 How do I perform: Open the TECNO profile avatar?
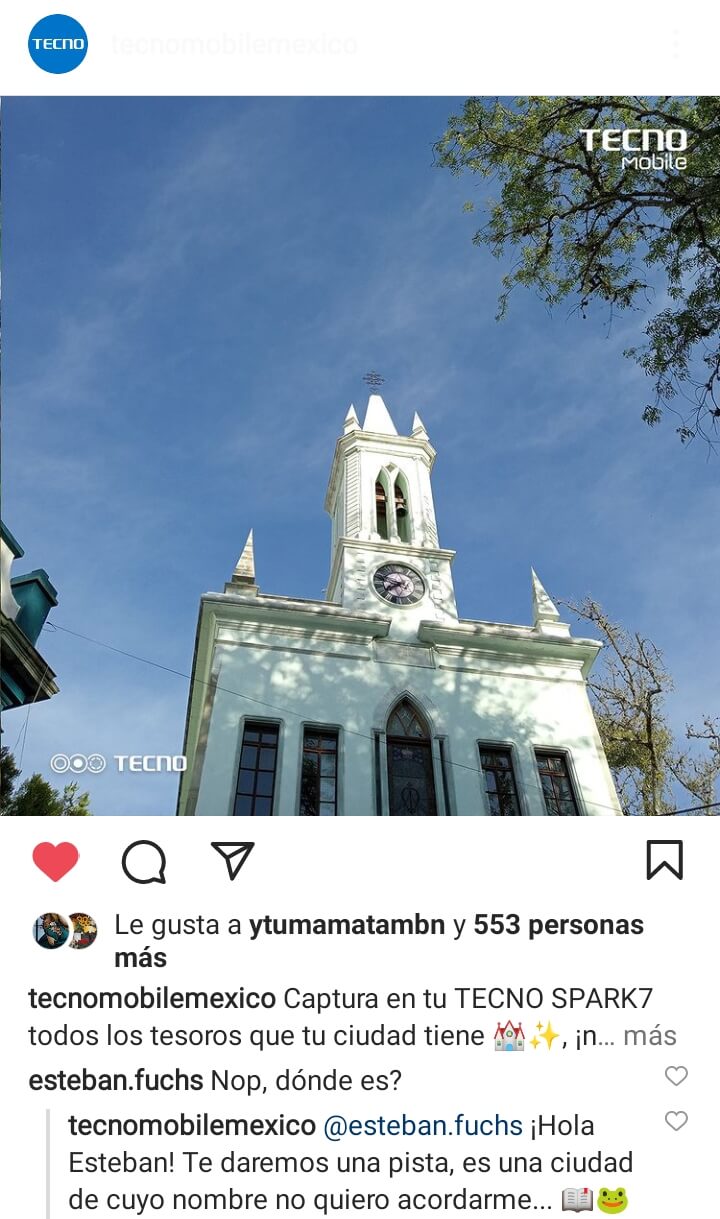(58, 44)
